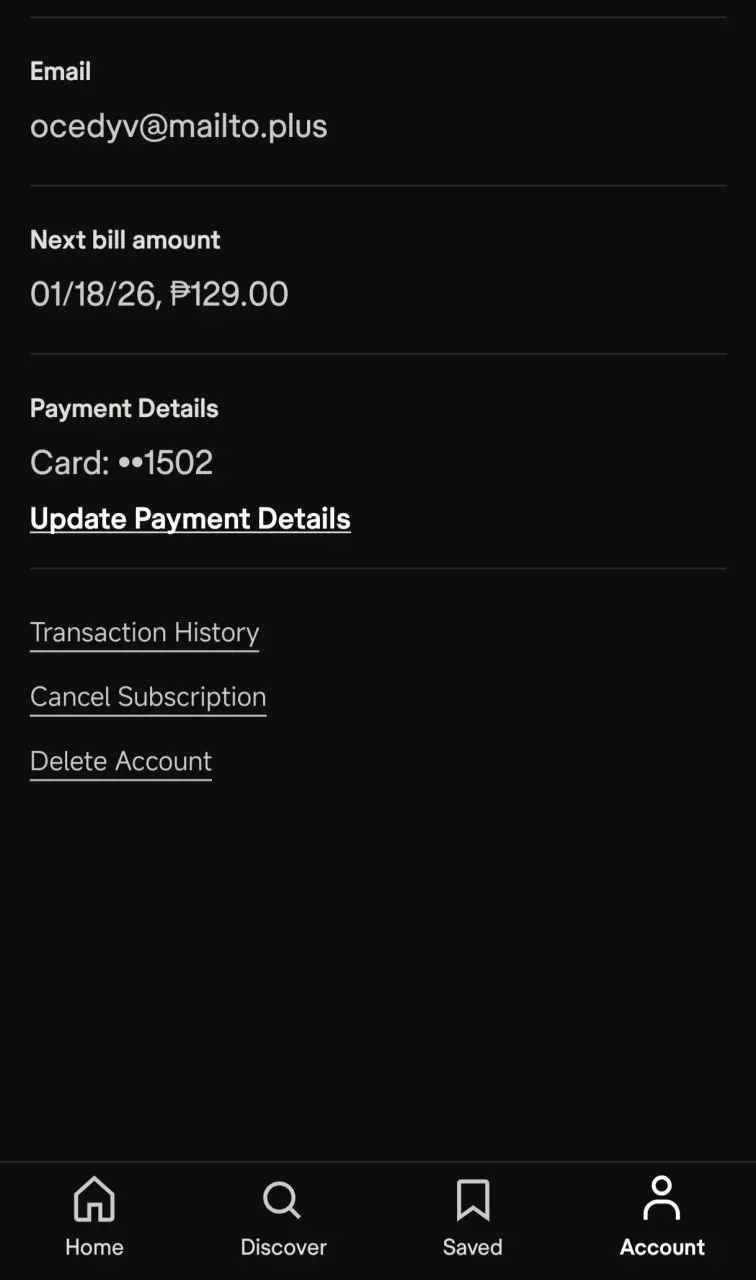Select Delete Account link
This screenshot has width=756, height=1280.
click(121, 762)
